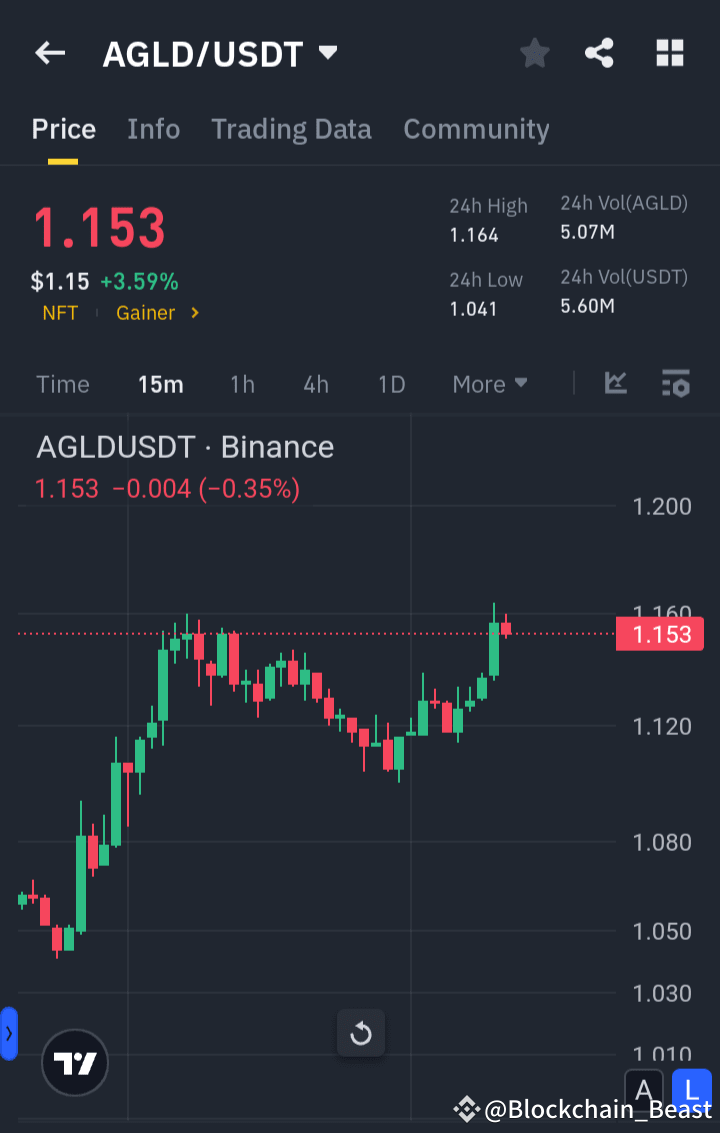Image resolution: width=720 pixels, height=1133 pixels.
Task: Open the share icon
Action: pos(599,53)
